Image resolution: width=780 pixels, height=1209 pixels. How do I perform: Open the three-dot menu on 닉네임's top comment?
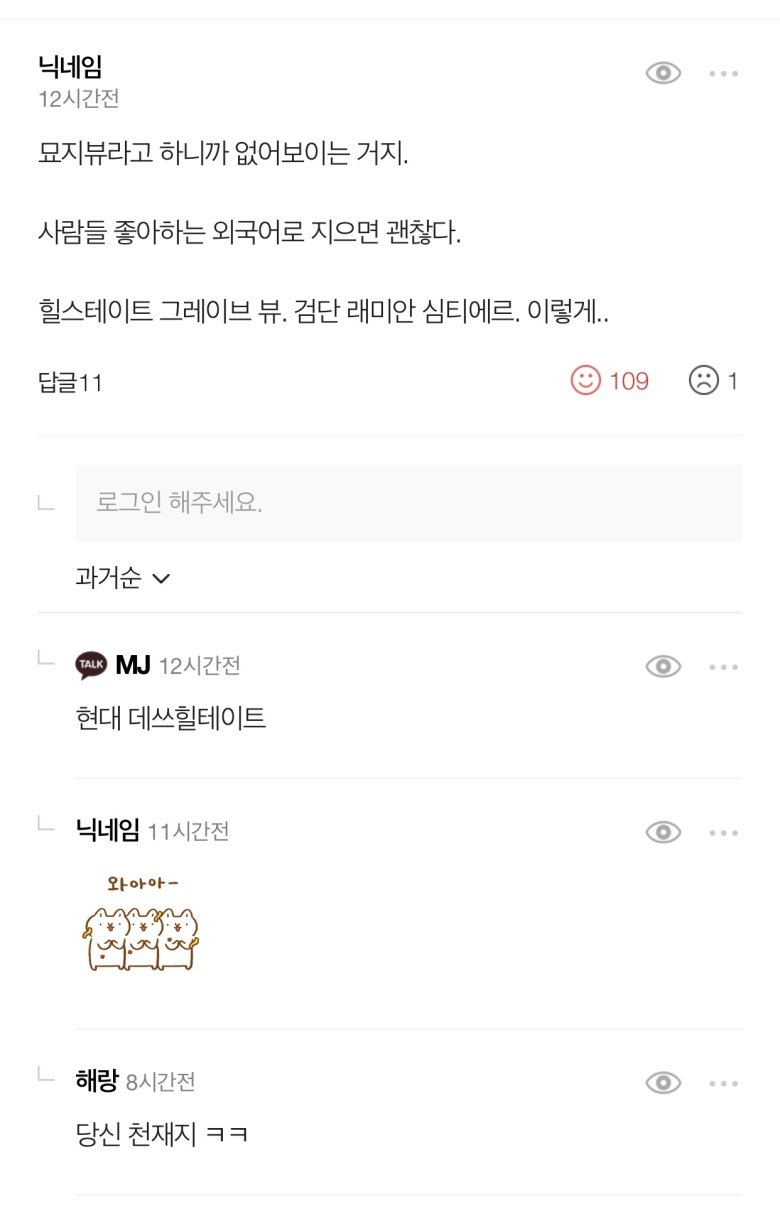click(x=723, y=72)
